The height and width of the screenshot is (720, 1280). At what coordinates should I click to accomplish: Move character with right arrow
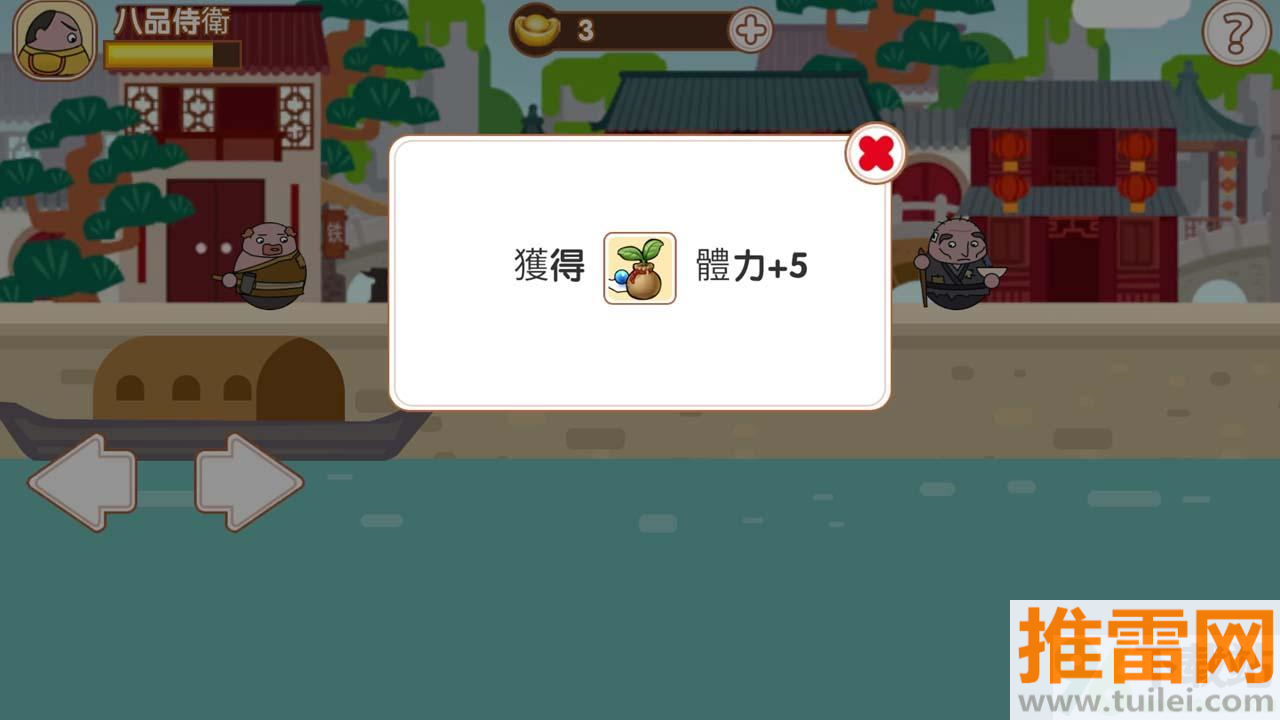click(x=248, y=483)
